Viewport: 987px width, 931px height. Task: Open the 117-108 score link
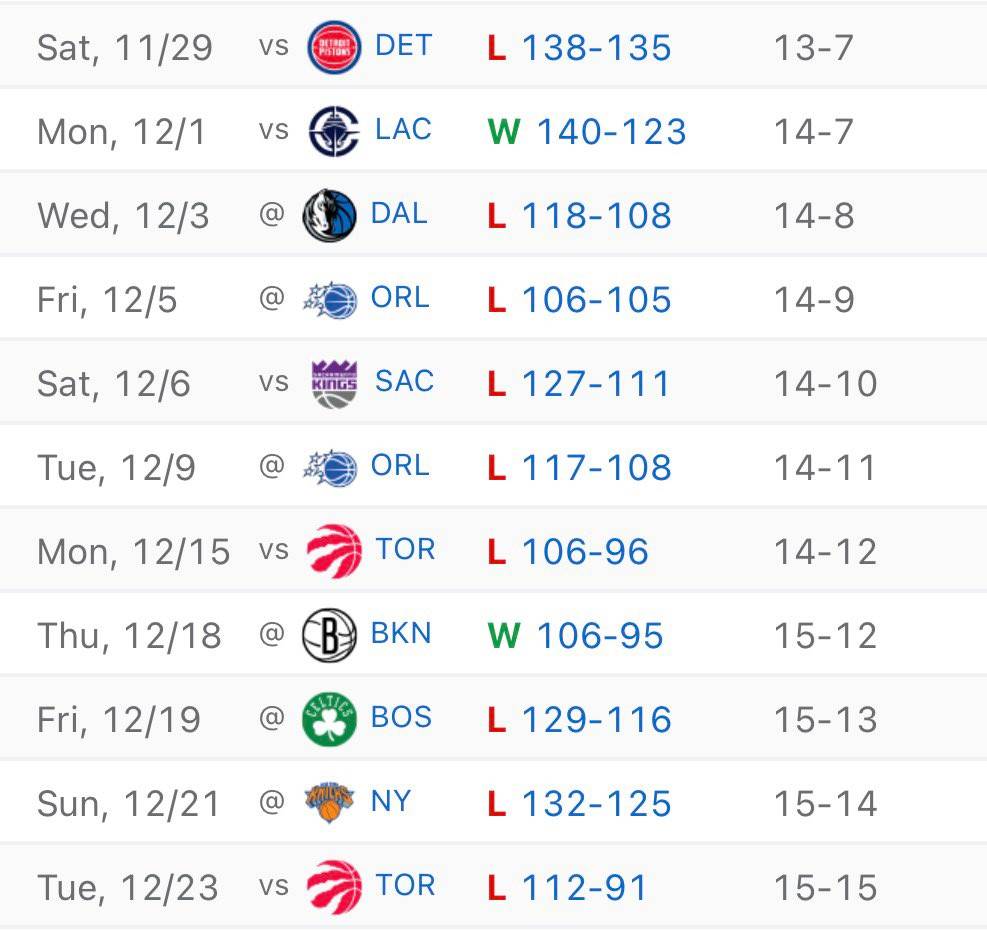point(596,468)
